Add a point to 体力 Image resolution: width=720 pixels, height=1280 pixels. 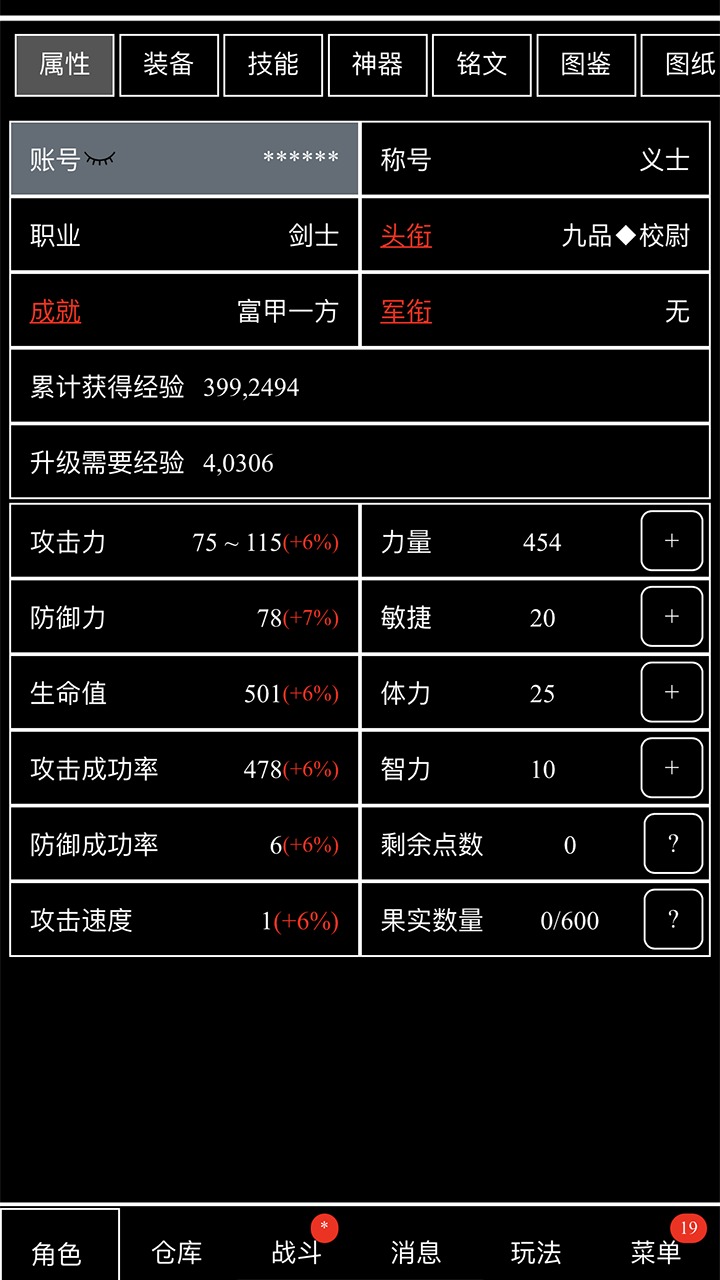(672, 692)
